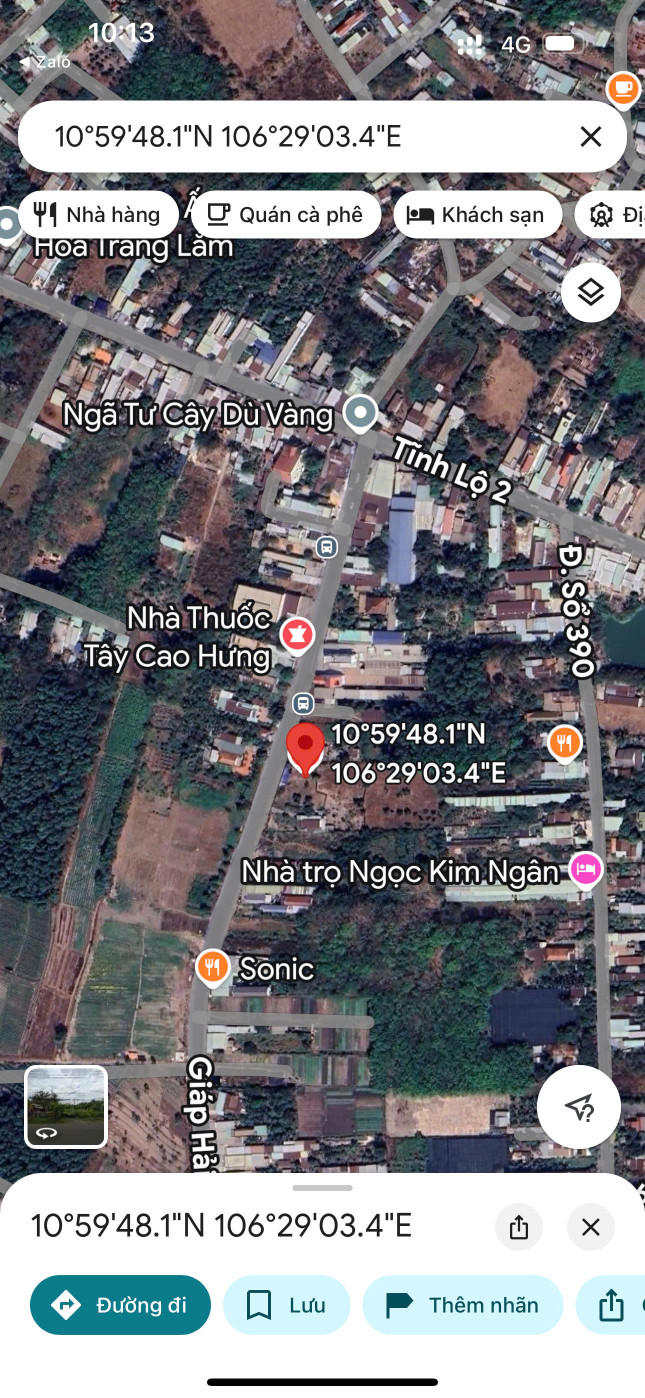Clear the coordinates in the search bar
645x1398 pixels.
pos(591,137)
